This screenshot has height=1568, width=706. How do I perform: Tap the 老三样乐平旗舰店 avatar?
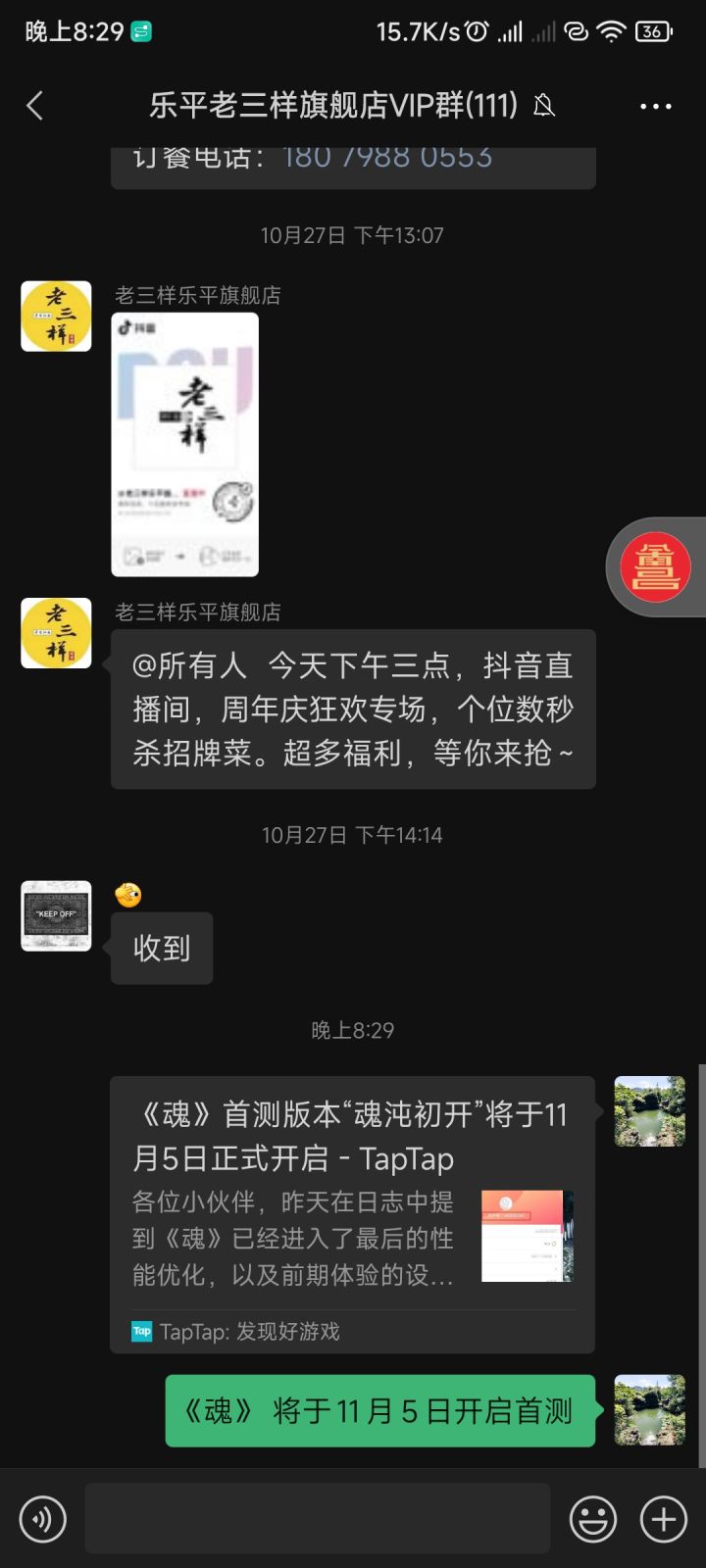56,633
